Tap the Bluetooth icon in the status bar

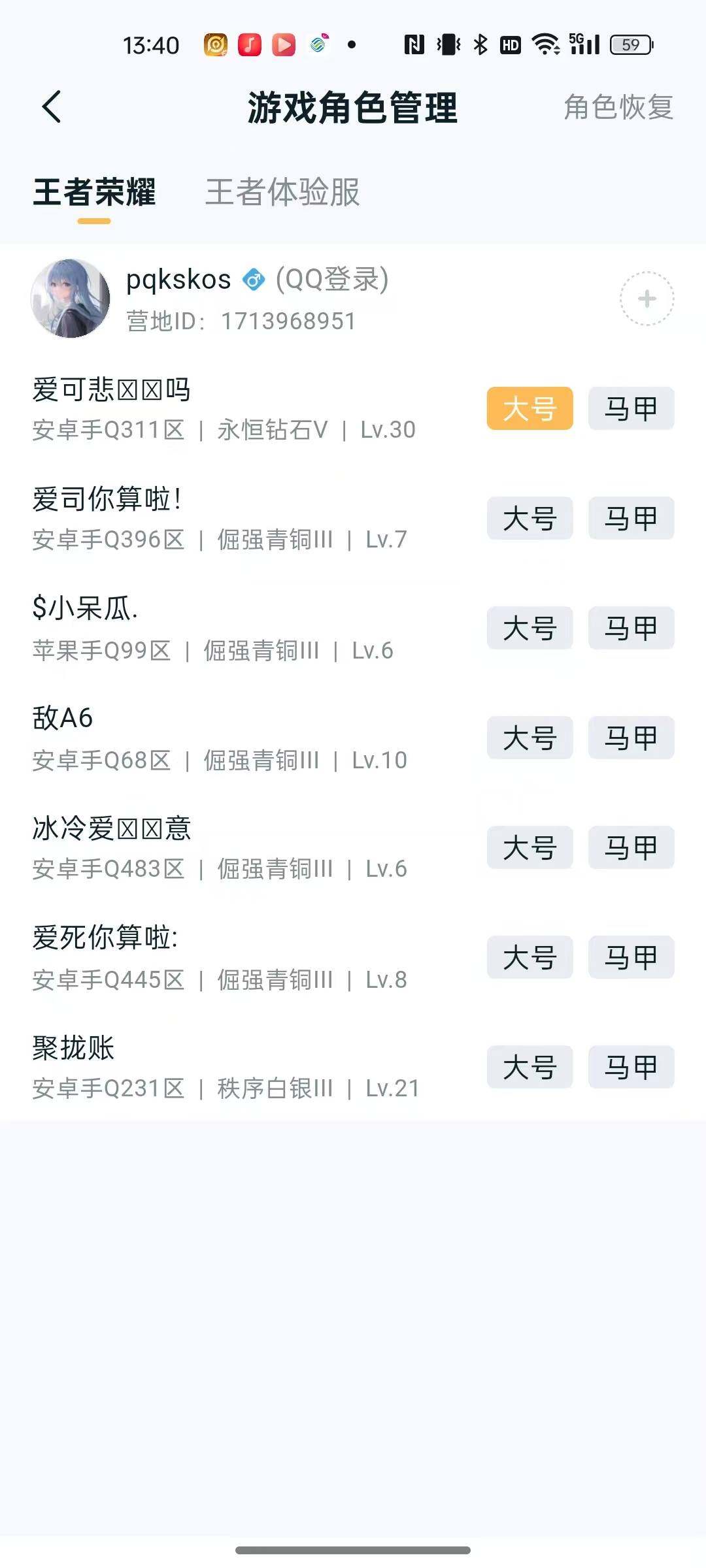click(481, 44)
